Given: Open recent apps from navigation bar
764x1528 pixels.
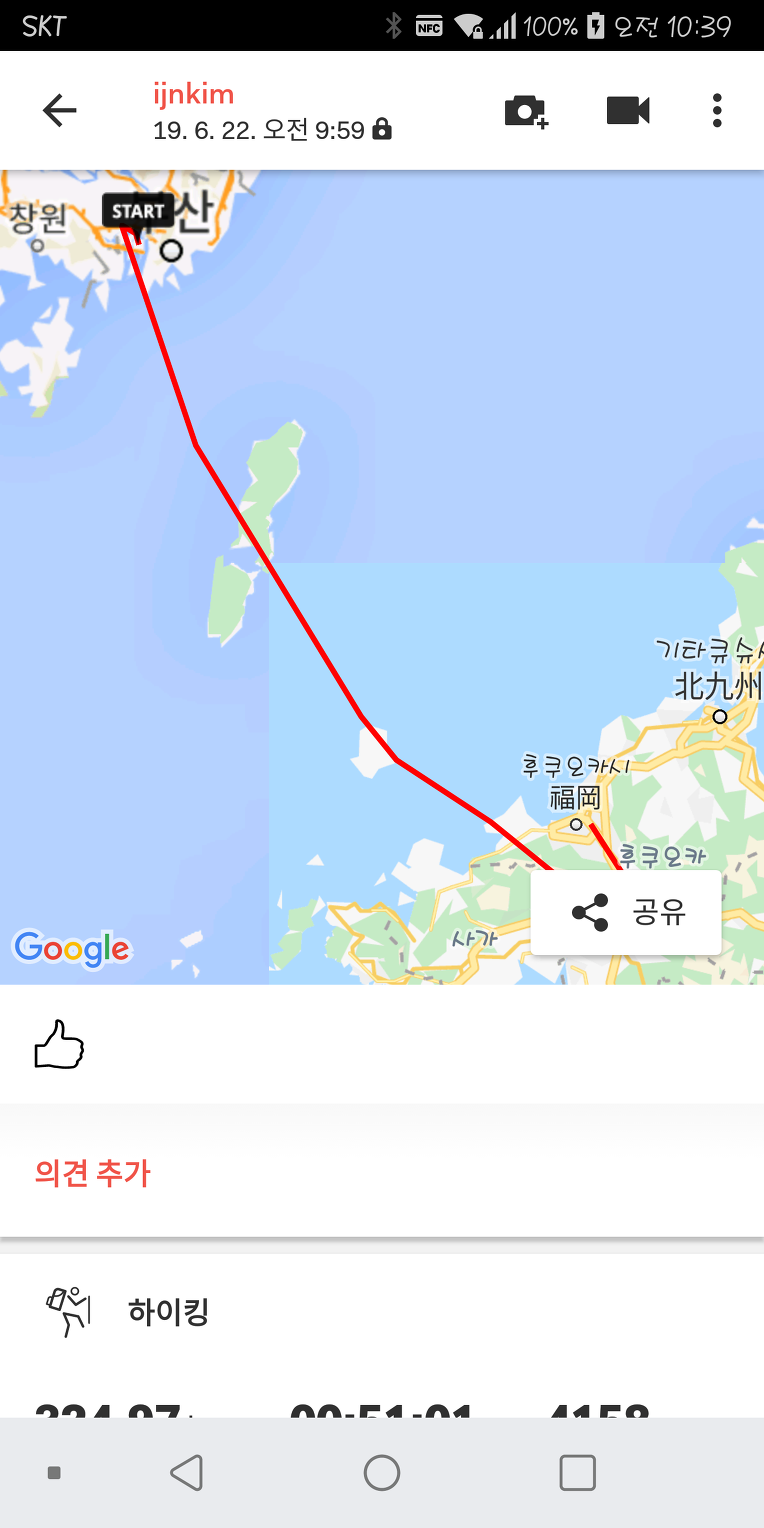Looking at the screenshot, I should [577, 1472].
